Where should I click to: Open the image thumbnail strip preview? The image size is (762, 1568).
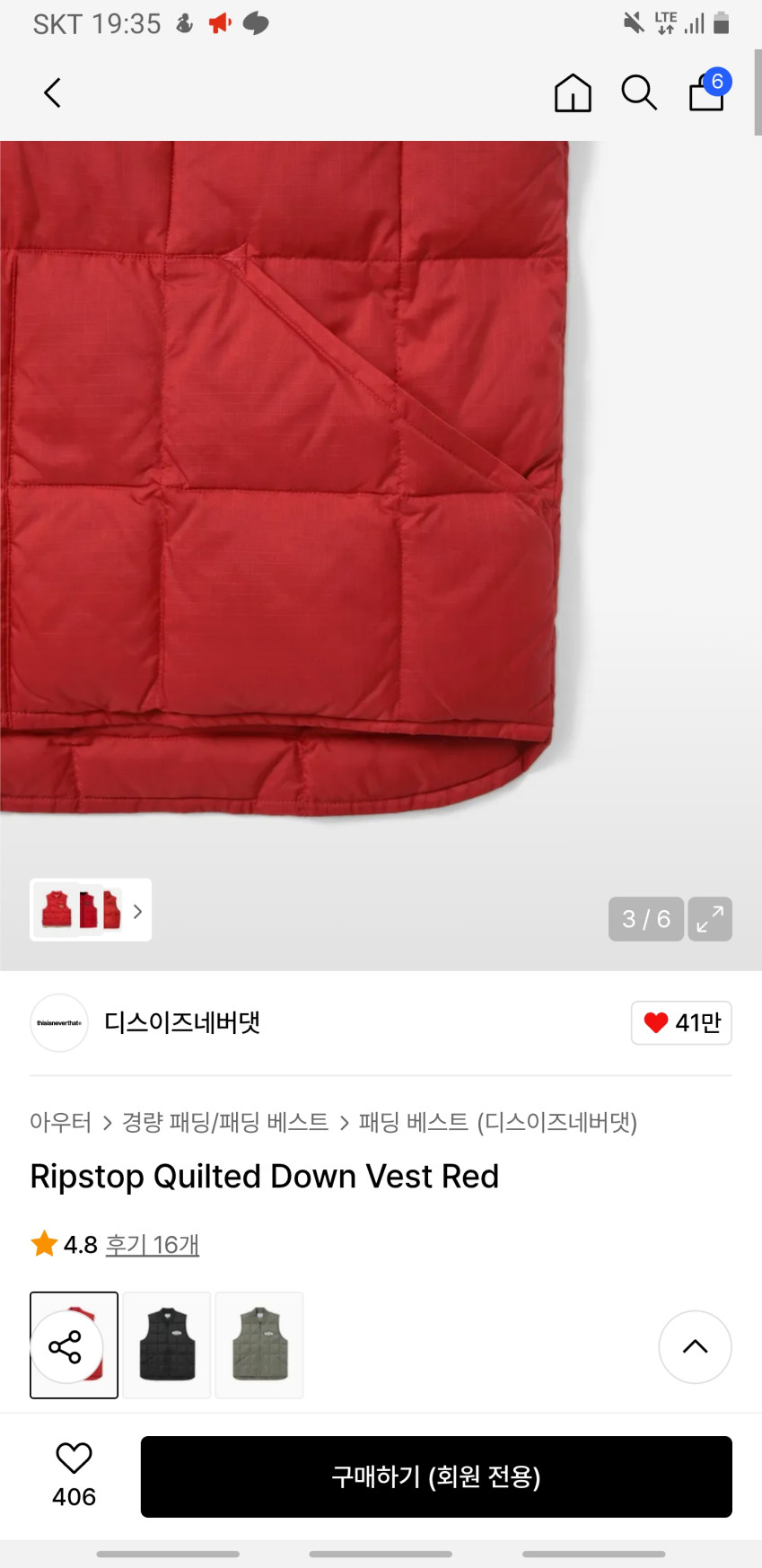91,910
